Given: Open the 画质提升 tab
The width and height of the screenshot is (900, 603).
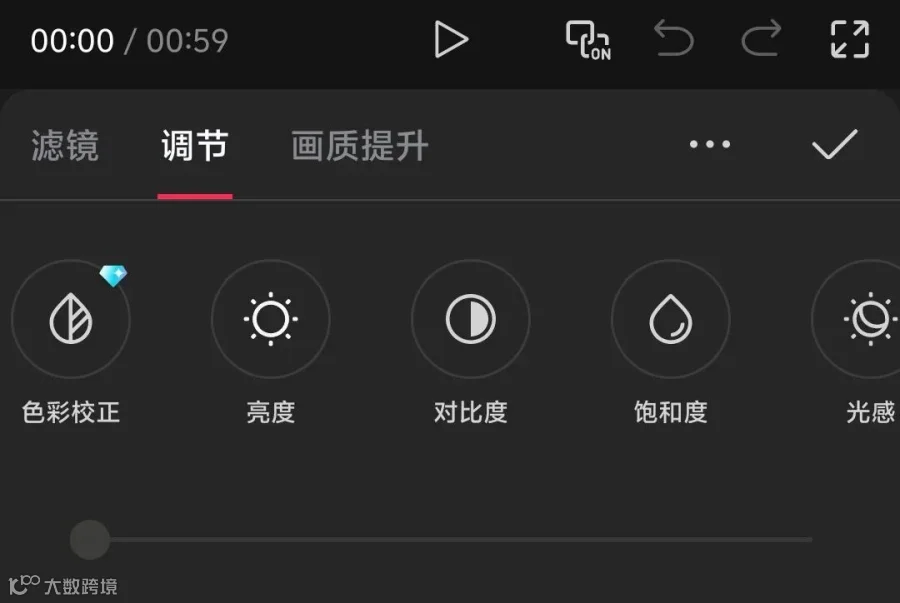Looking at the screenshot, I should pyautogui.click(x=360, y=146).
